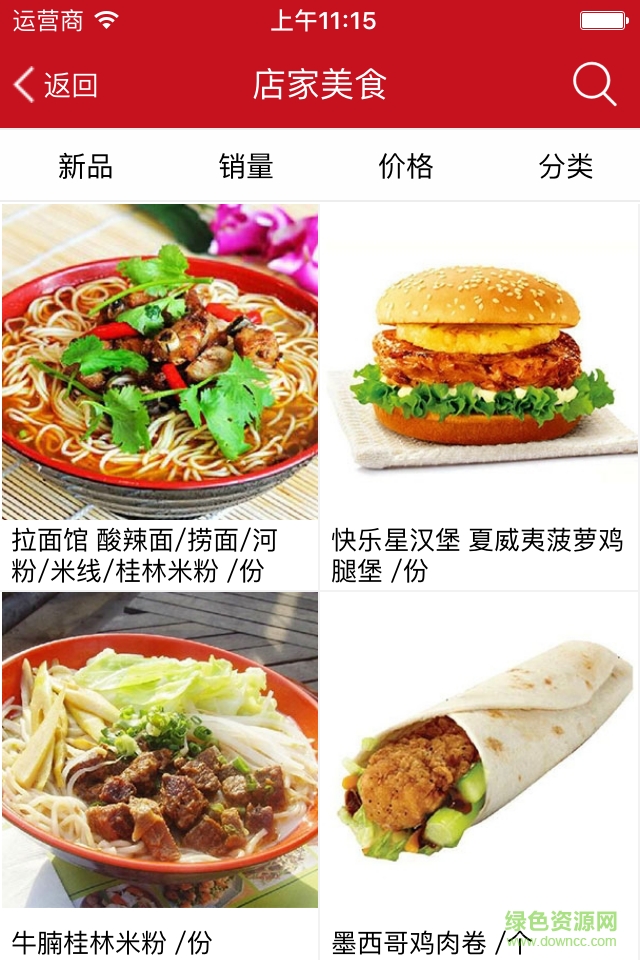Select the 价格 sorting tab
The width and height of the screenshot is (640, 960).
coord(405,166)
